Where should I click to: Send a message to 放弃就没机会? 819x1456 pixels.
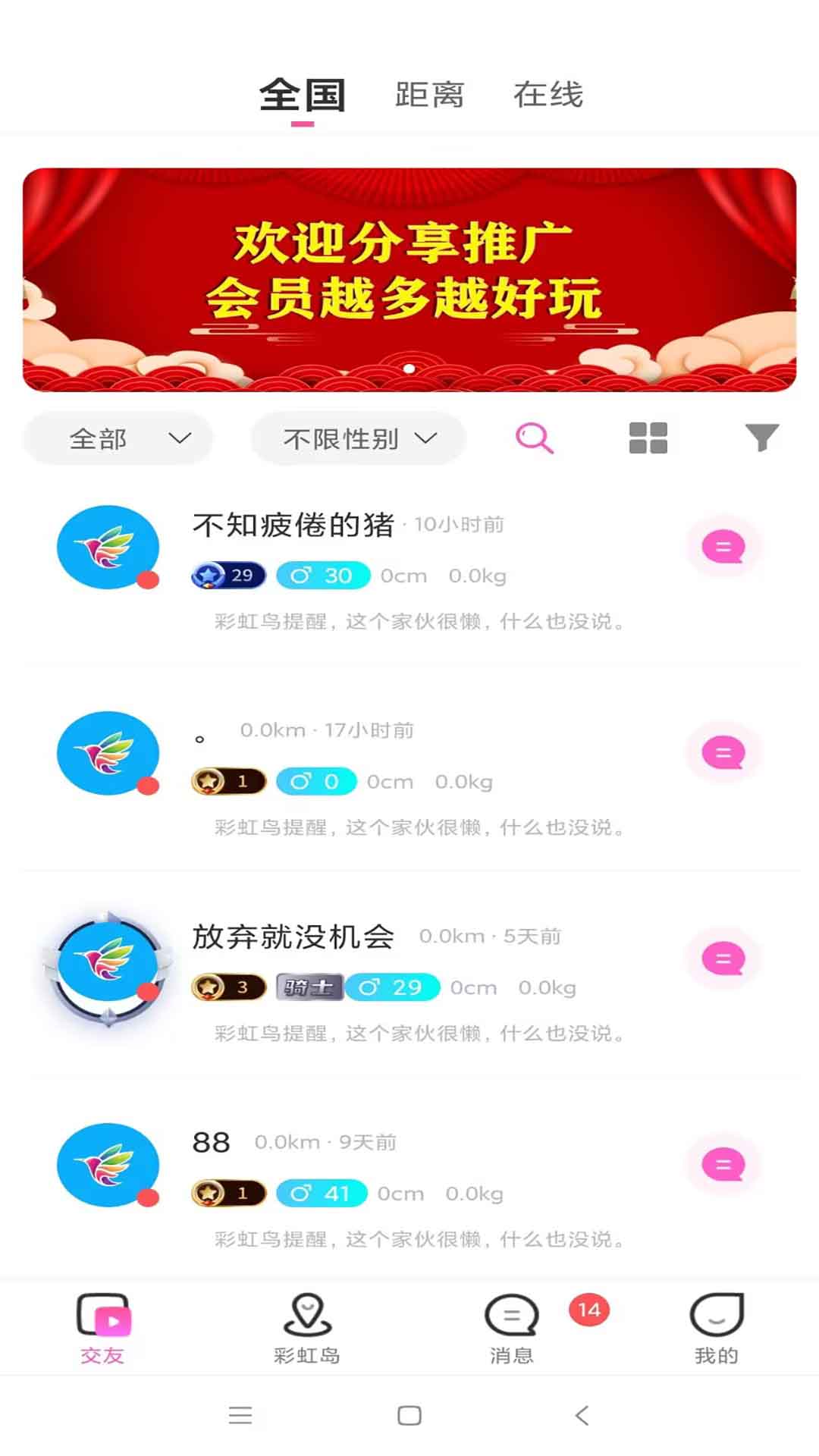tap(723, 959)
